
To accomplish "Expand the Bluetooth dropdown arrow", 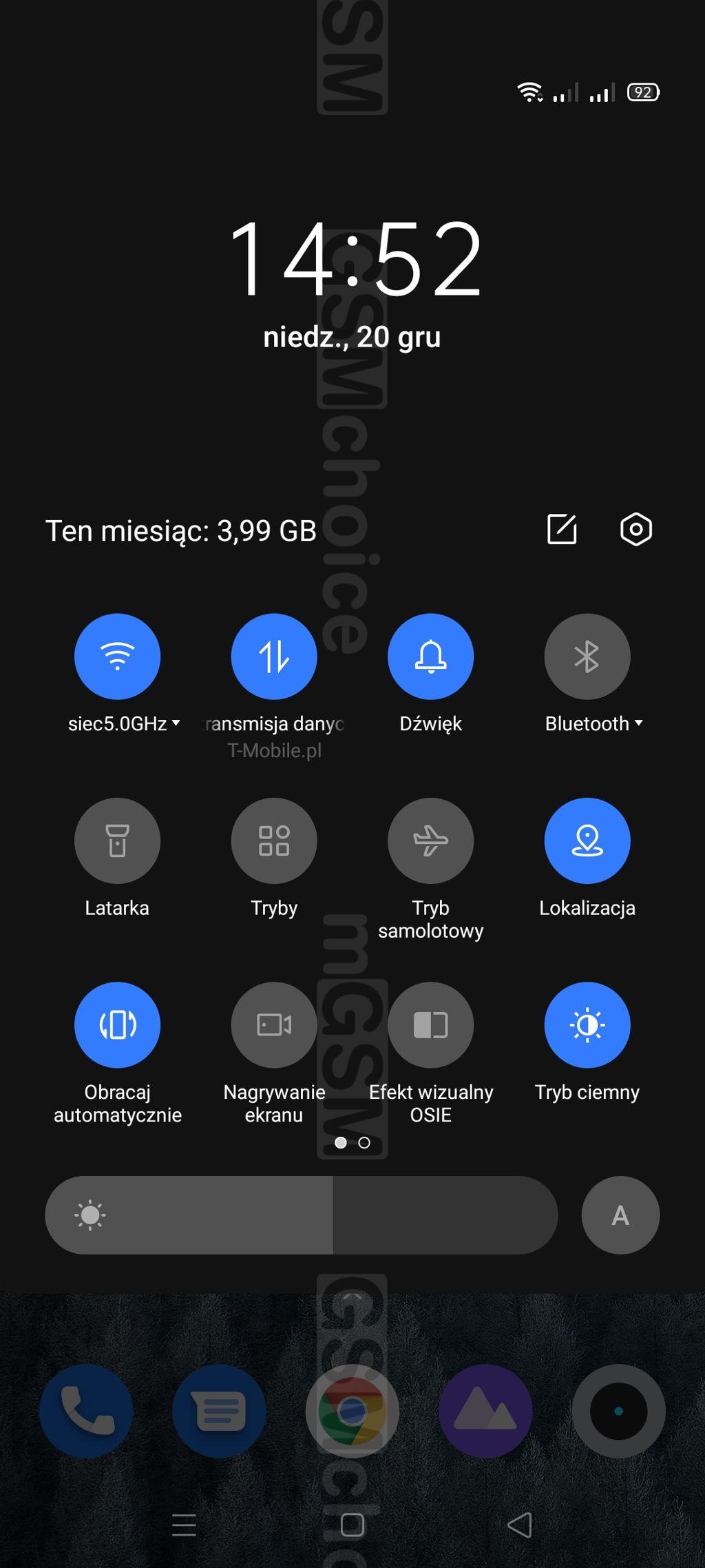I will (x=639, y=723).
